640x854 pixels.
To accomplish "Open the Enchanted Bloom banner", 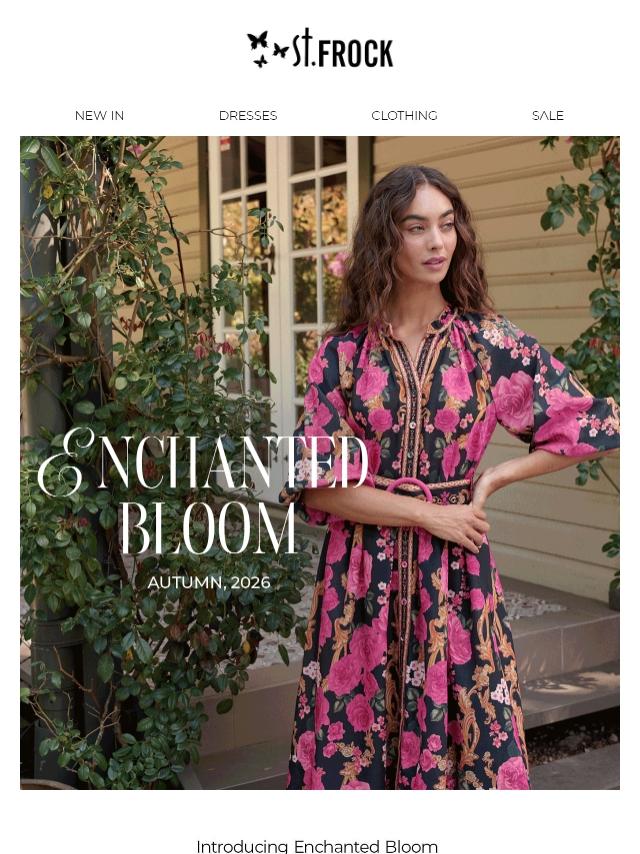I will (320, 462).
